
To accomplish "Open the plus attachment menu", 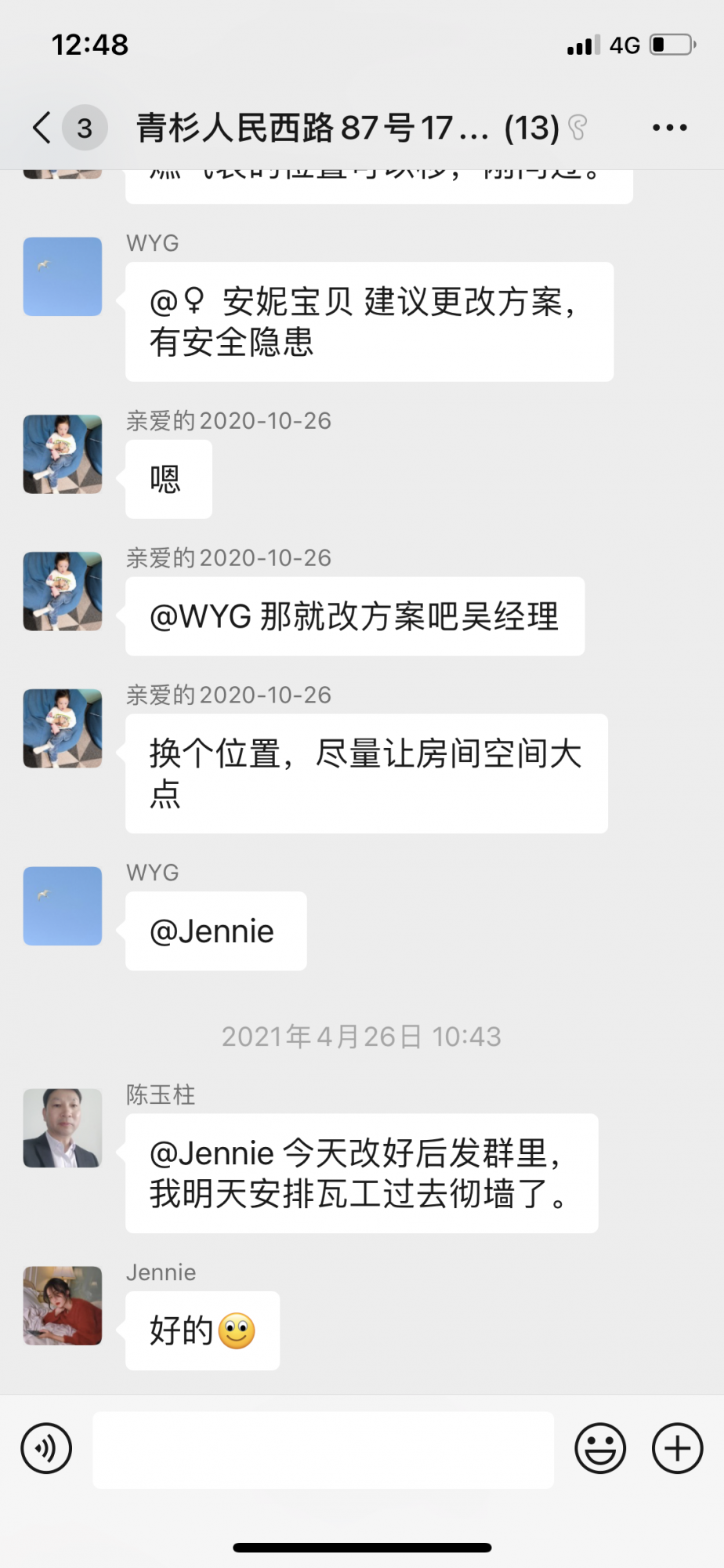I will click(x=677, y=1449).
